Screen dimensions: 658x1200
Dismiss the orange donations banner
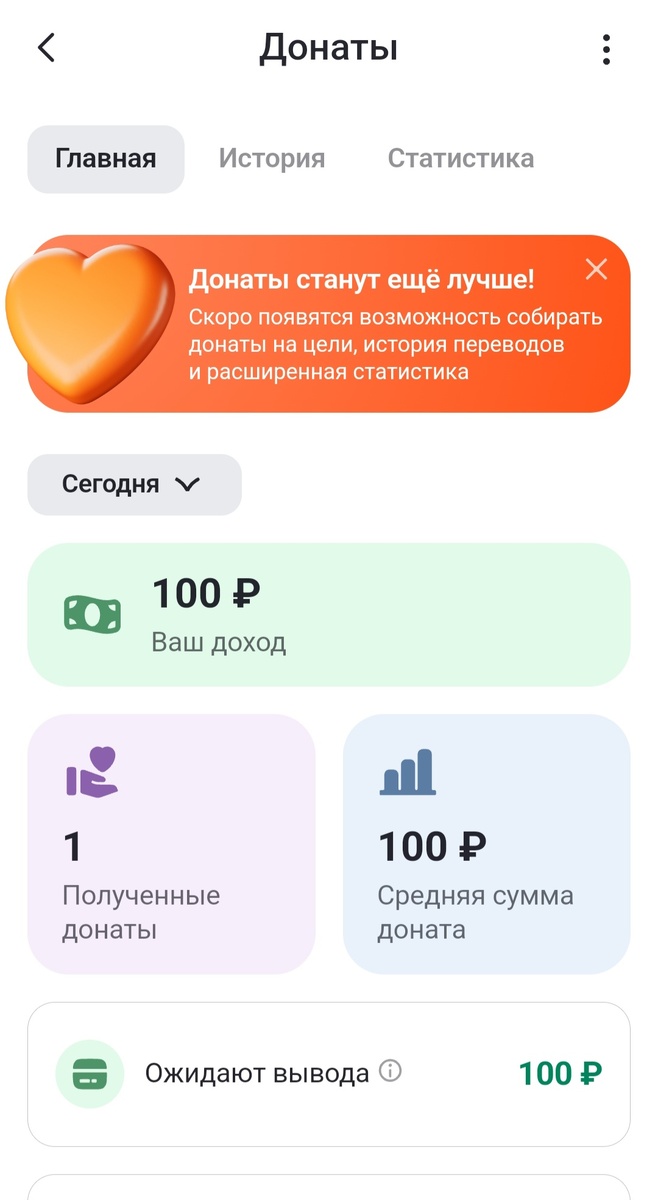(596, 269)
